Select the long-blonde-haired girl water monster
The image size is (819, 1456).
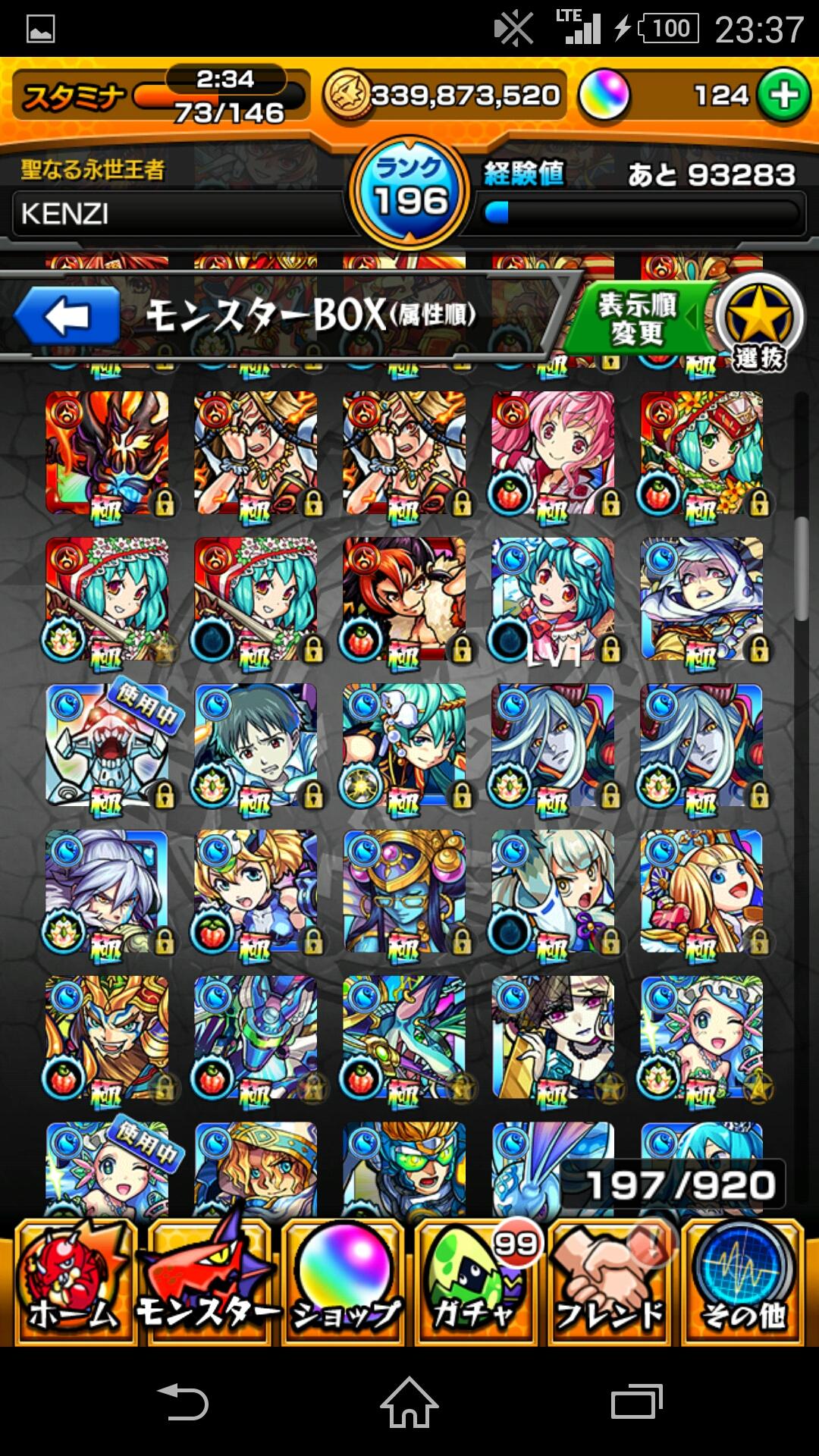(701, 891)
